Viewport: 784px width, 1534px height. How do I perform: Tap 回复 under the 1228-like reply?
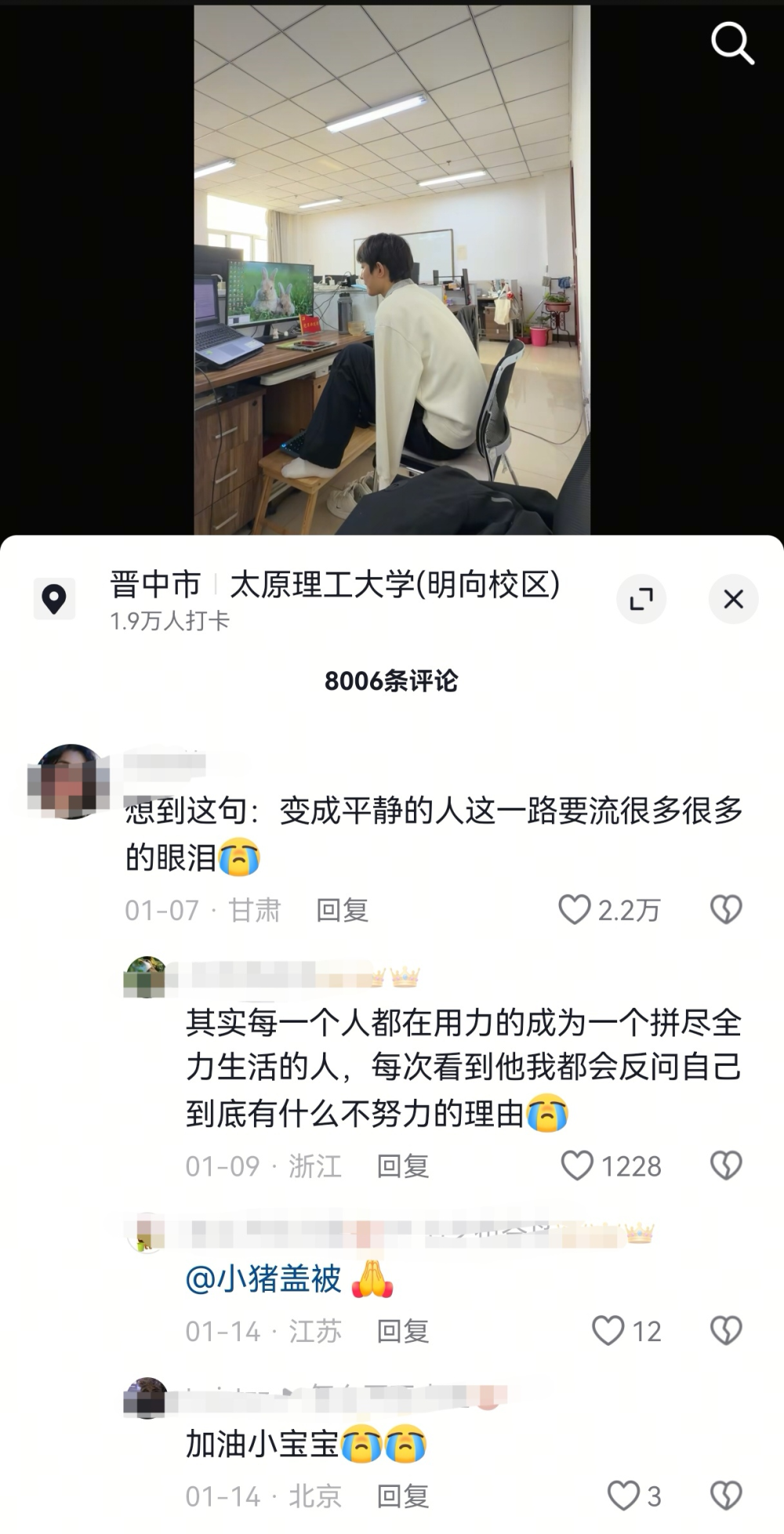pyautogui.click(x=405, y=1166)
